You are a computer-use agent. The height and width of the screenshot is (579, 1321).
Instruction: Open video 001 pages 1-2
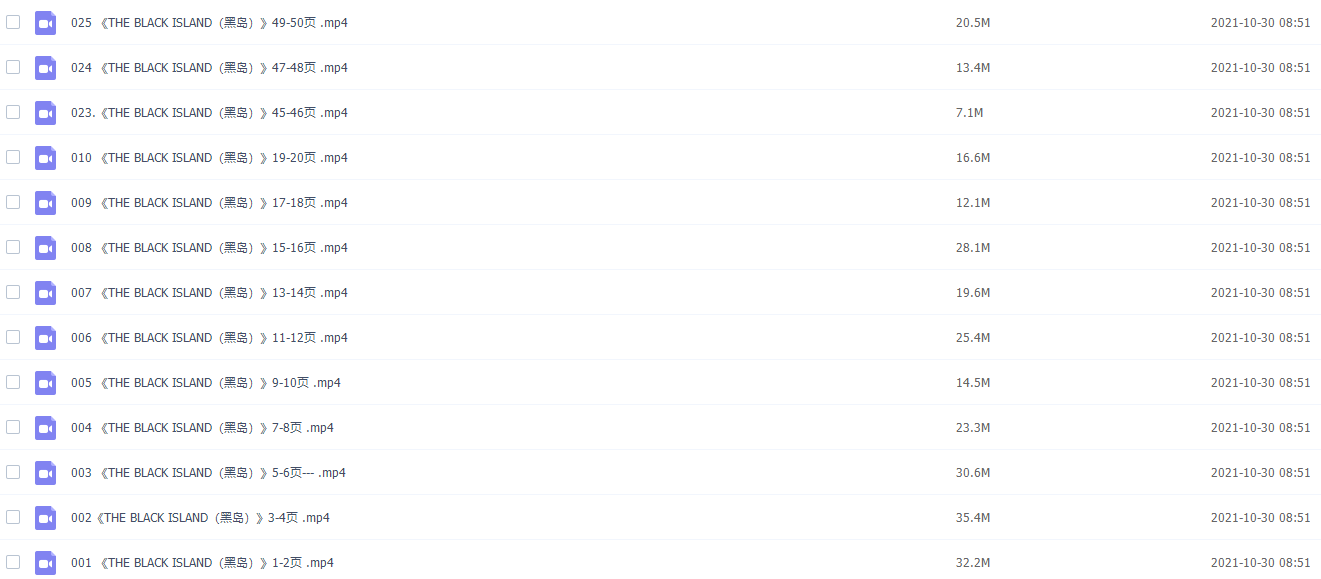202,563
